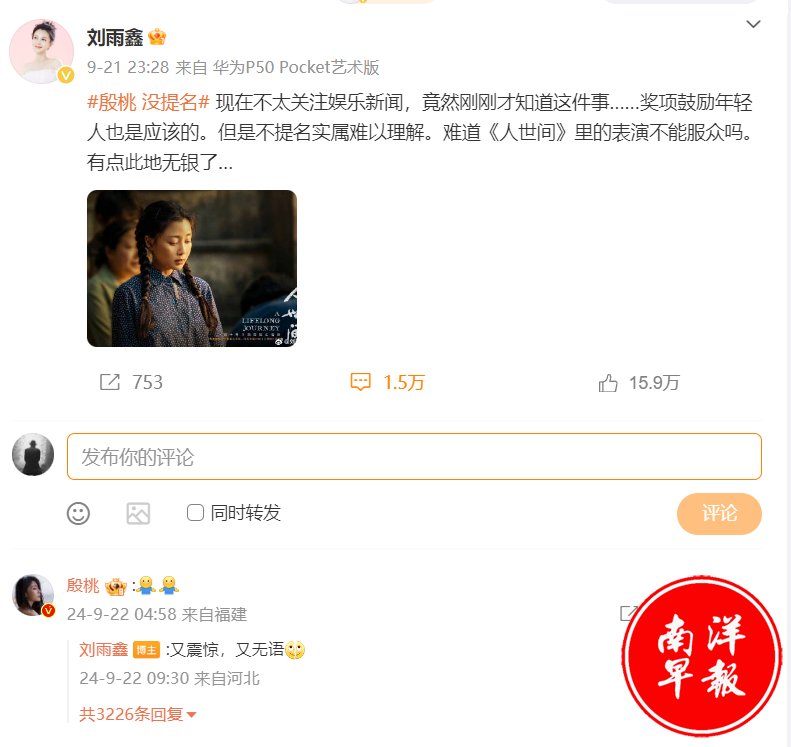Open 刘雨鑫's name in the reply
Viewport: 791px width, 747px height.
tap(103, 649)
